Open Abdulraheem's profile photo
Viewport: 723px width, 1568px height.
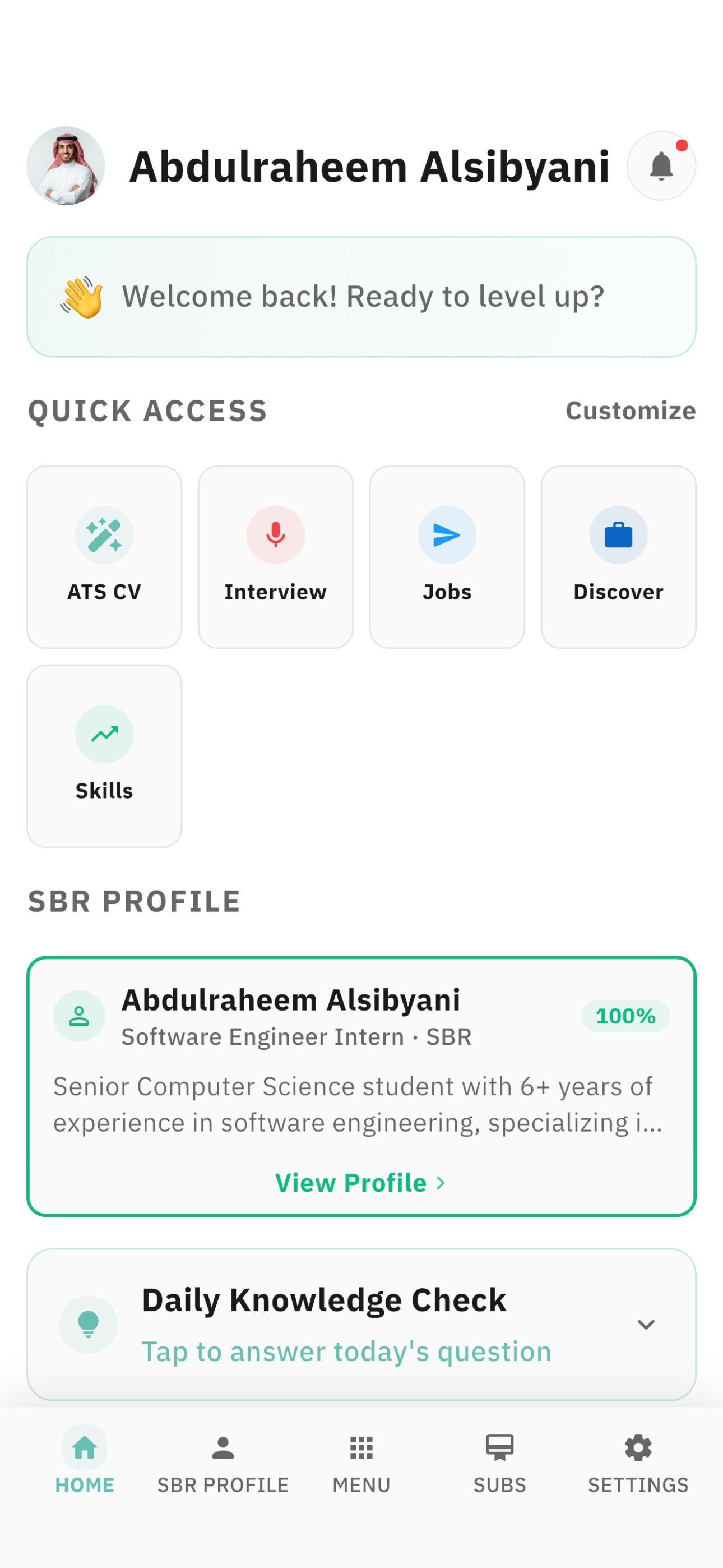tap(66, 165)
